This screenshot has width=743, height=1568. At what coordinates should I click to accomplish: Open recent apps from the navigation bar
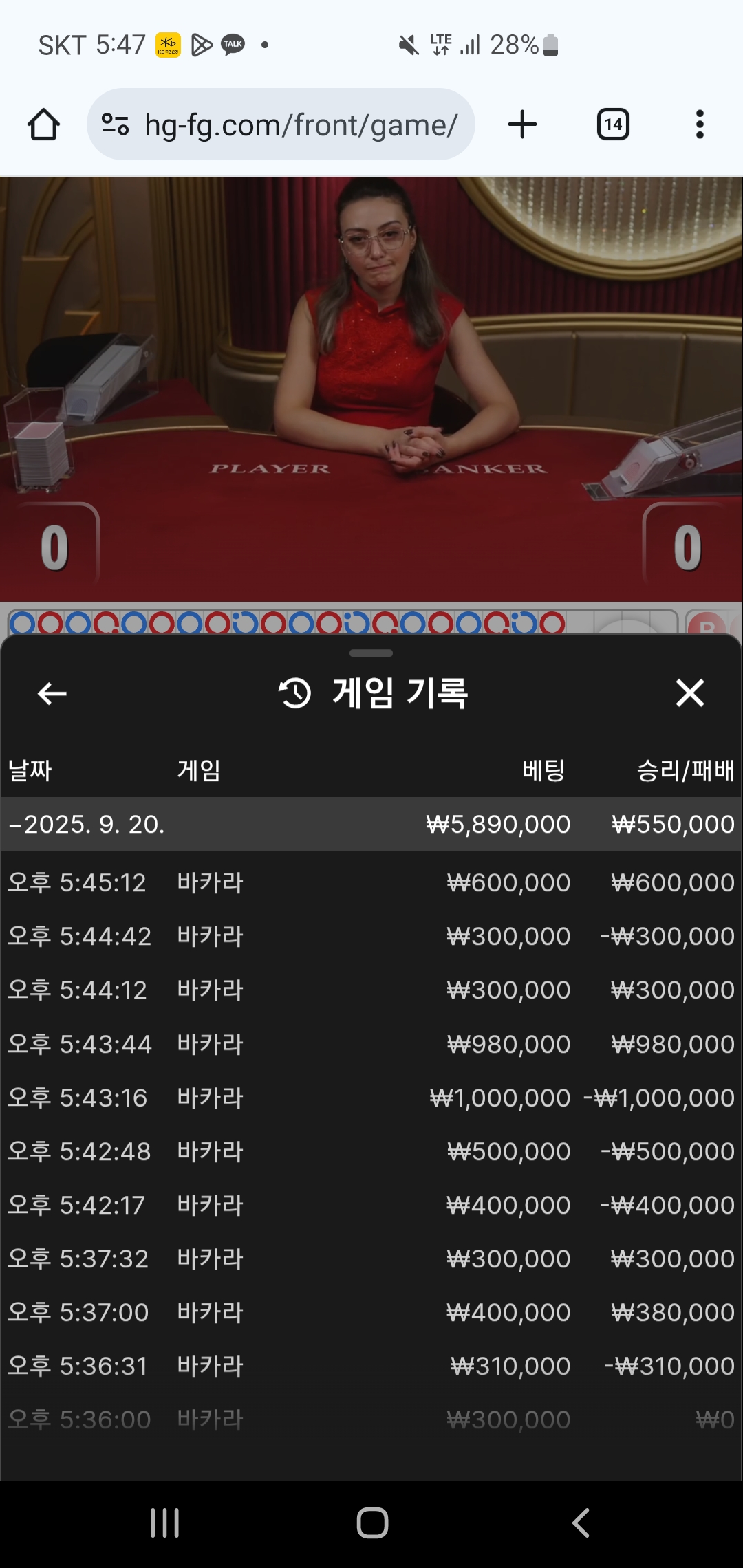point(164,1523)
